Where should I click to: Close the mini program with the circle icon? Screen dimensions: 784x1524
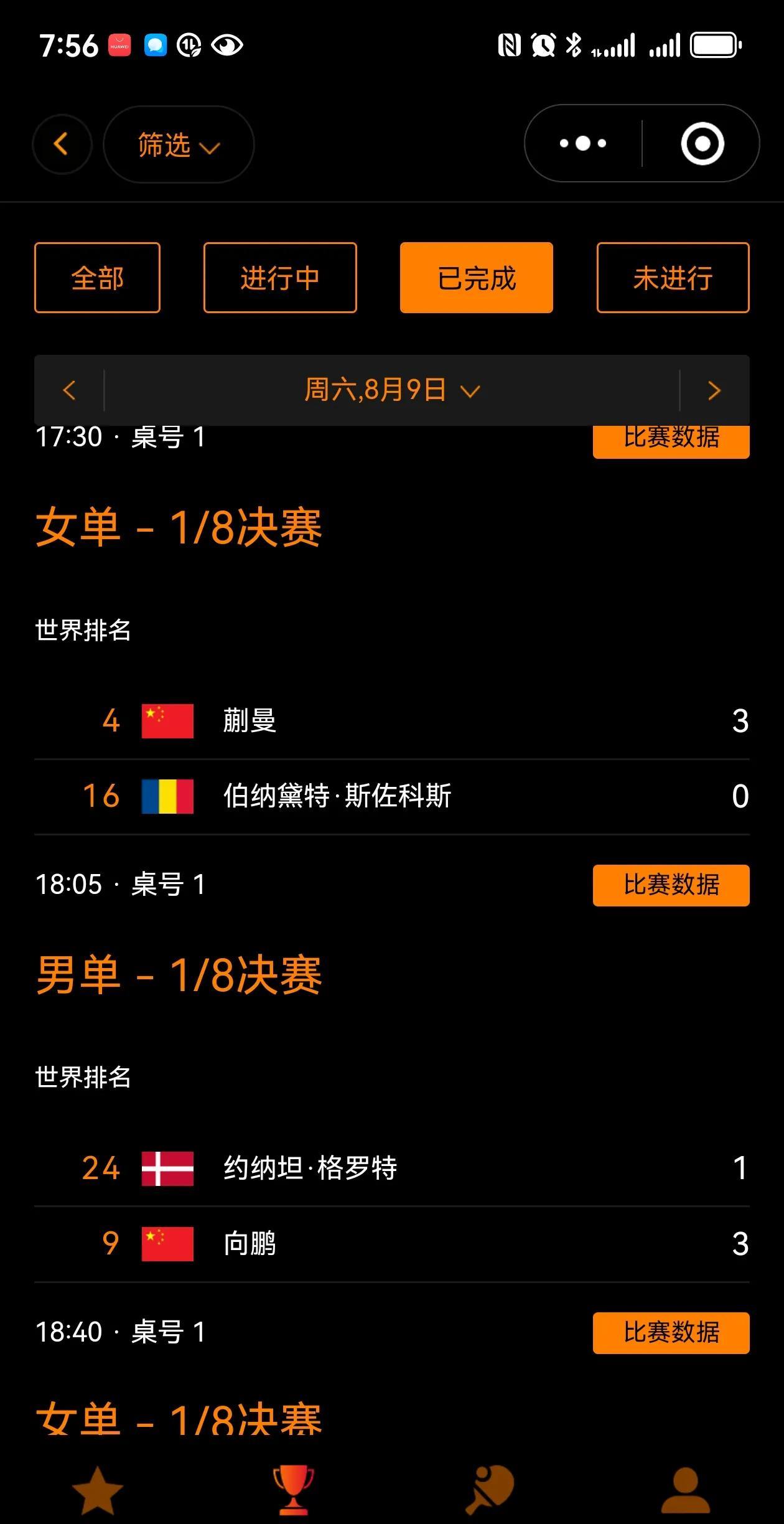(x=702, y=144)
